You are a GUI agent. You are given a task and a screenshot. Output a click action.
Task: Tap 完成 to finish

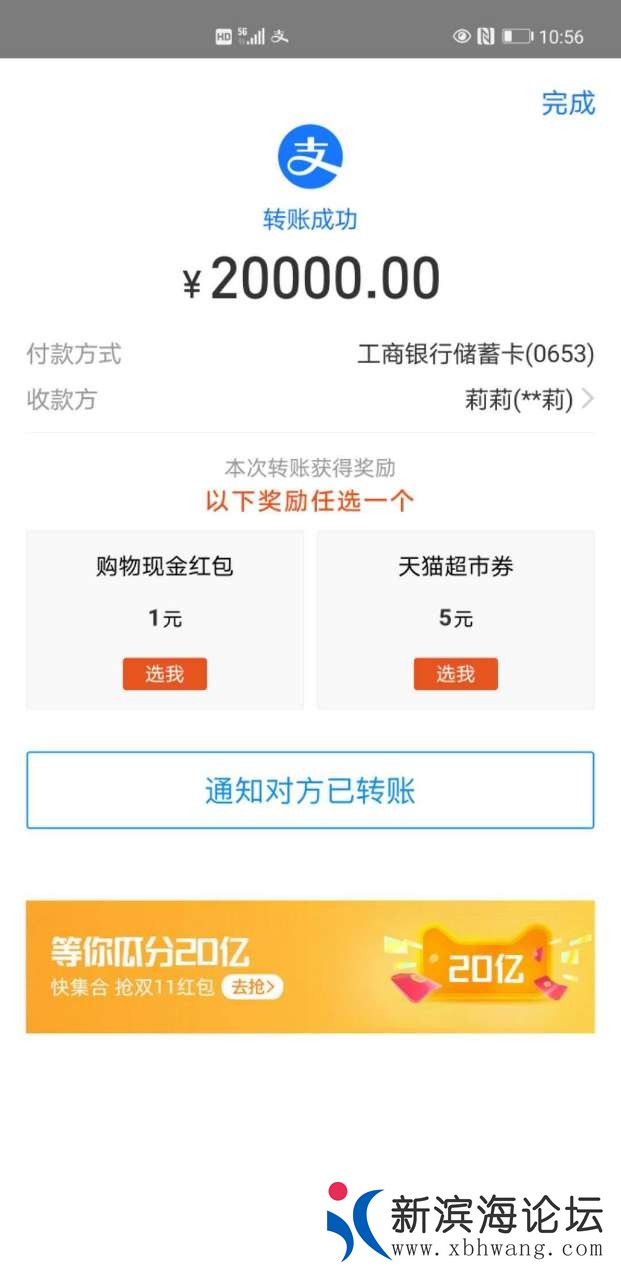click(x=568, y=103)
